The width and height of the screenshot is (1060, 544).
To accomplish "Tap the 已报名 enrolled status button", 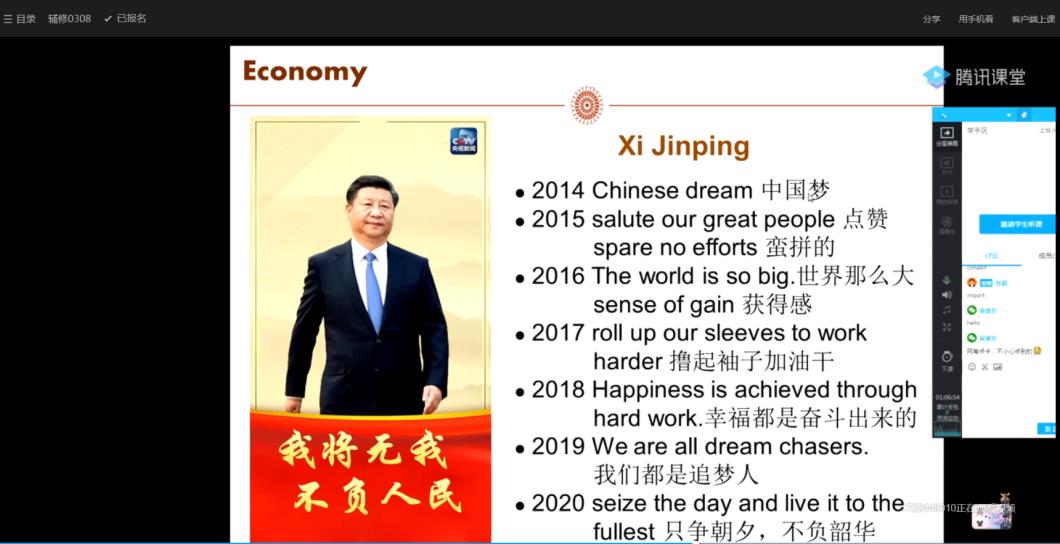I will pos(126,19).
